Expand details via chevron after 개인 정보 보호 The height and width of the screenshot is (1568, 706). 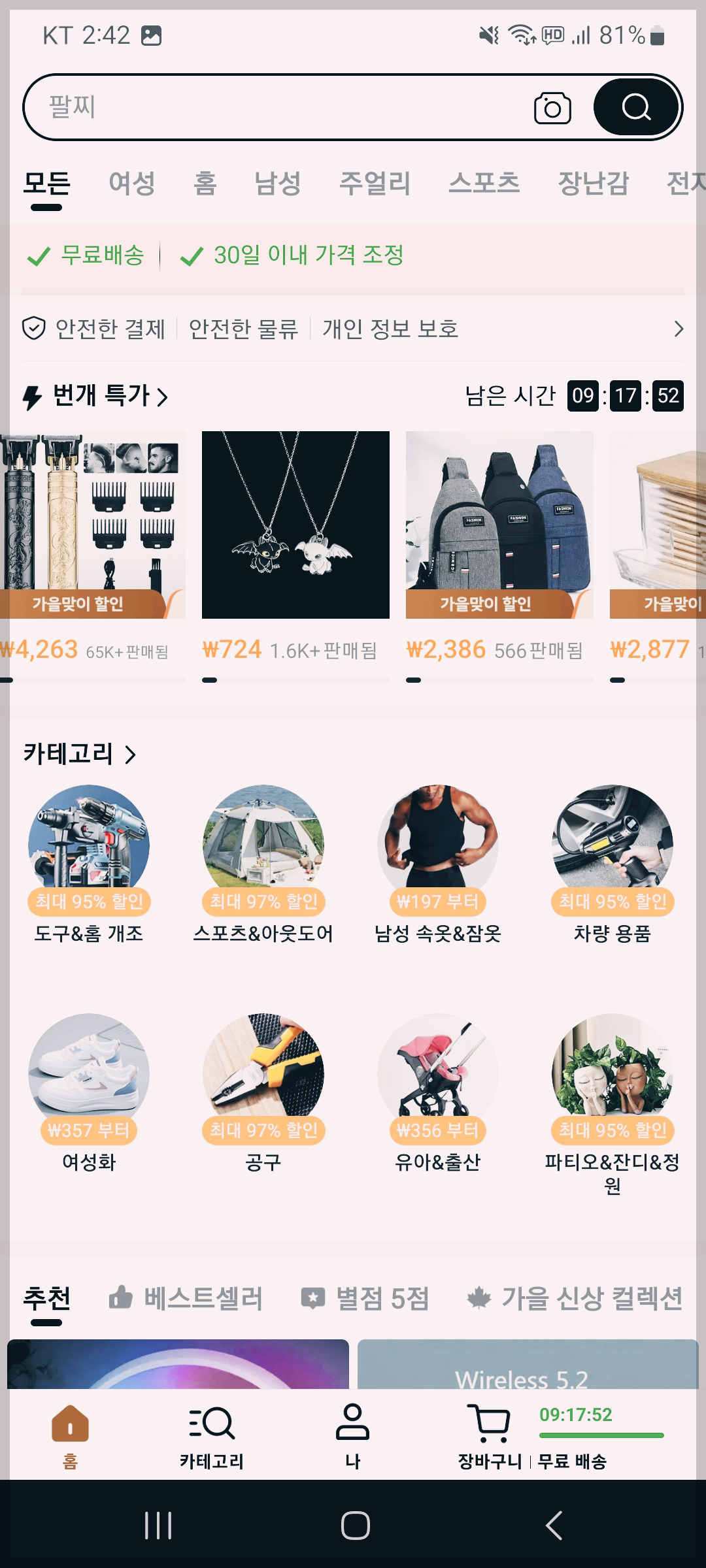679,329
